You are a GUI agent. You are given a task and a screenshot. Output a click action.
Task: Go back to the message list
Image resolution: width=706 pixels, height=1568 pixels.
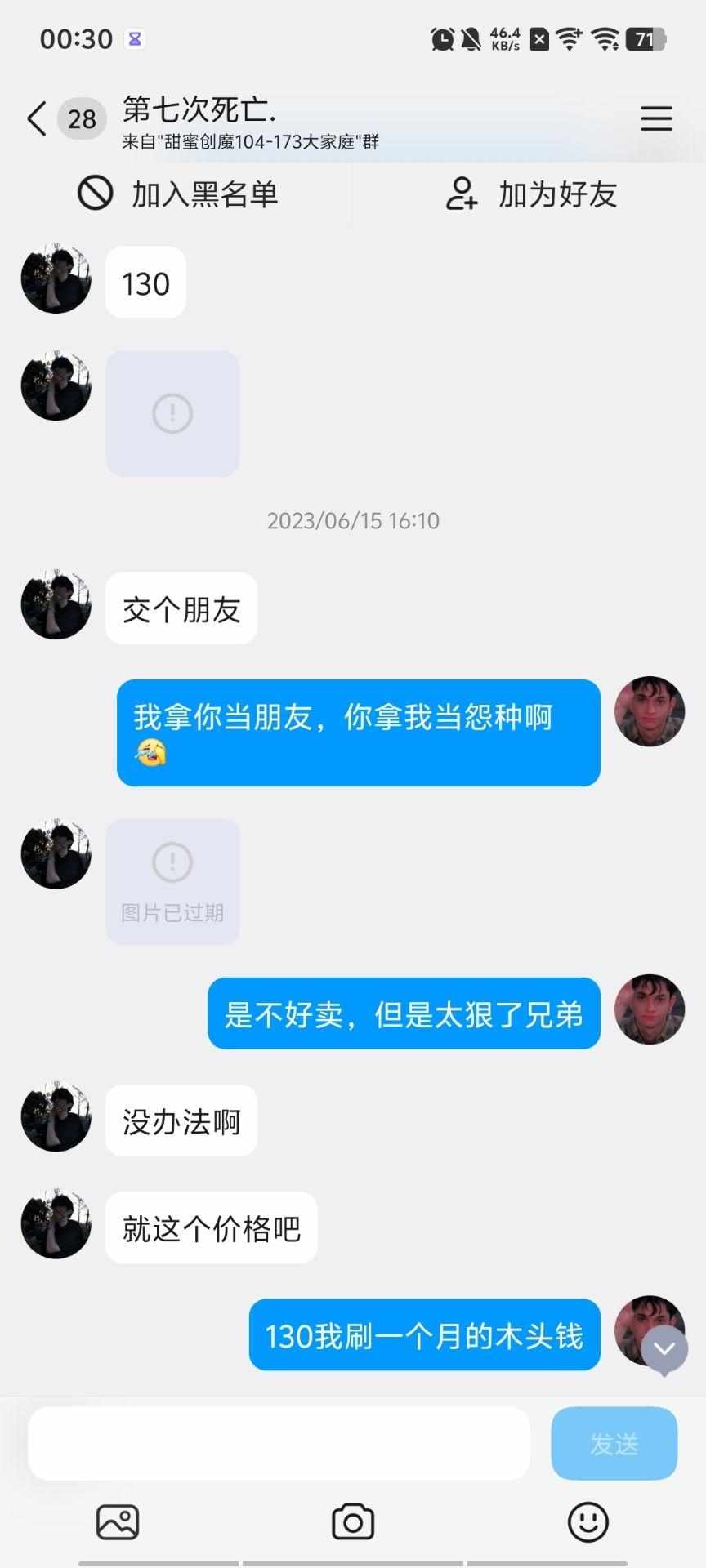tap(37, 119)
